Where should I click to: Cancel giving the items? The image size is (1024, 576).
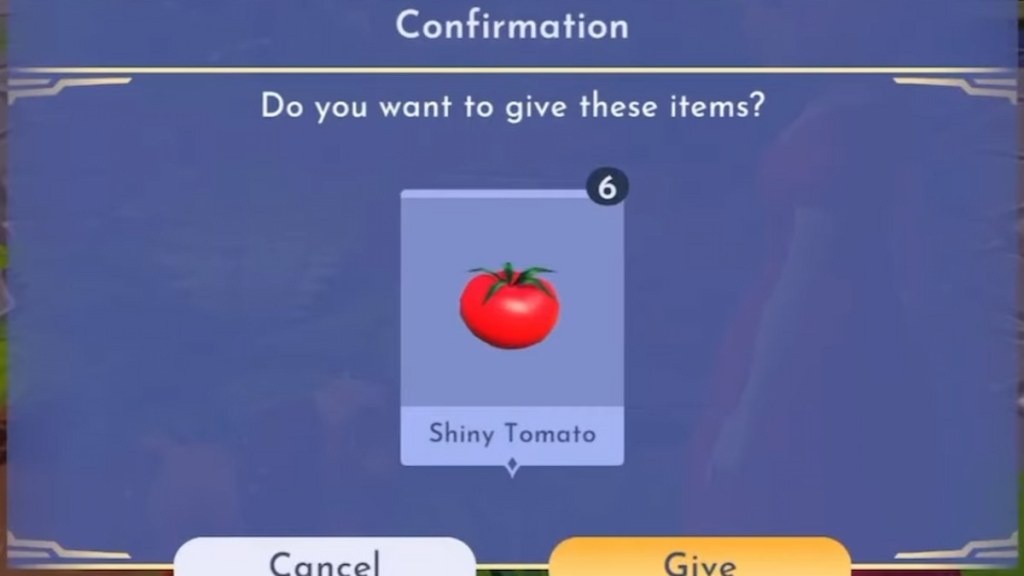(x=324, y=560)
